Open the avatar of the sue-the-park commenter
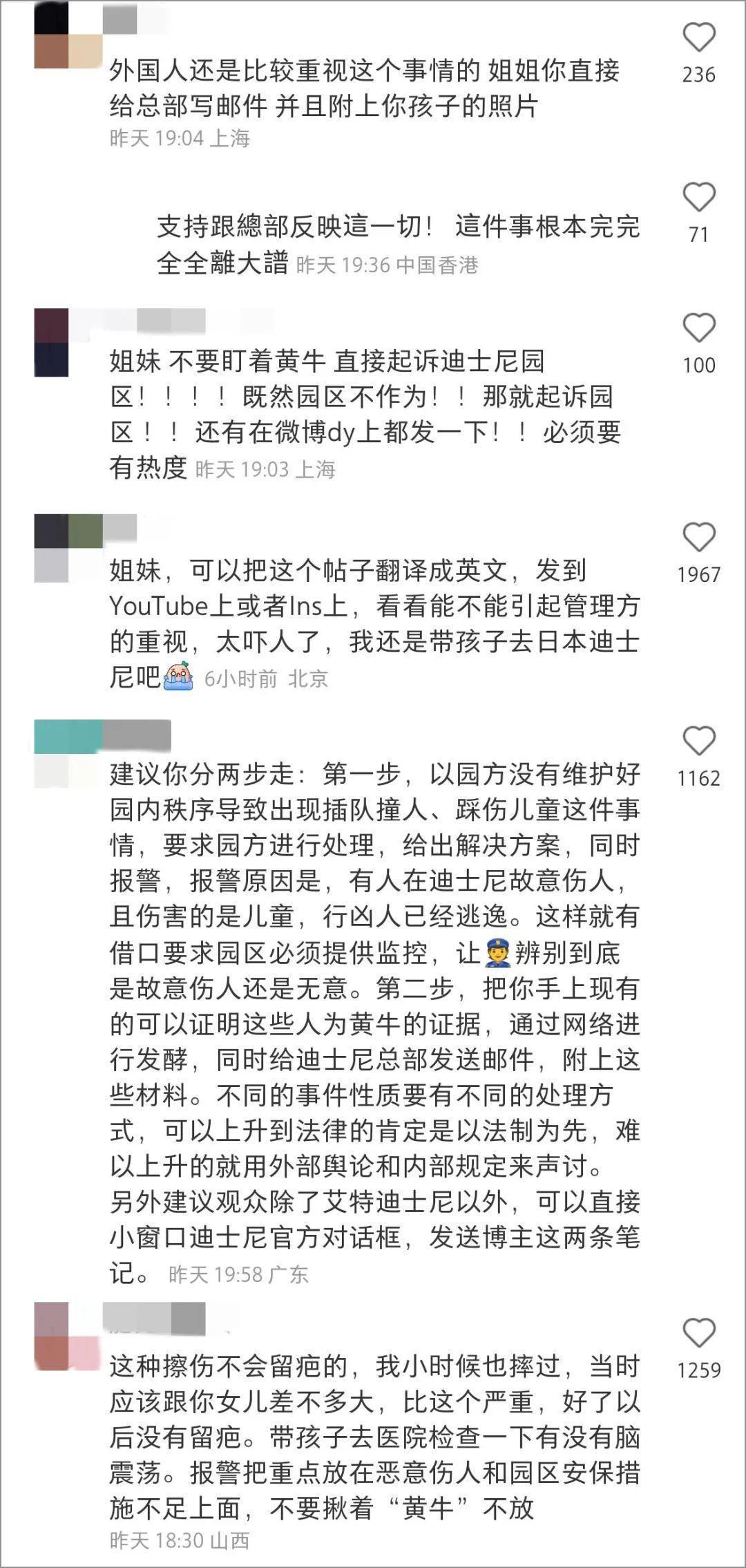The height and width of the screenshot is (1568, 746). click(x=52, y=343)
